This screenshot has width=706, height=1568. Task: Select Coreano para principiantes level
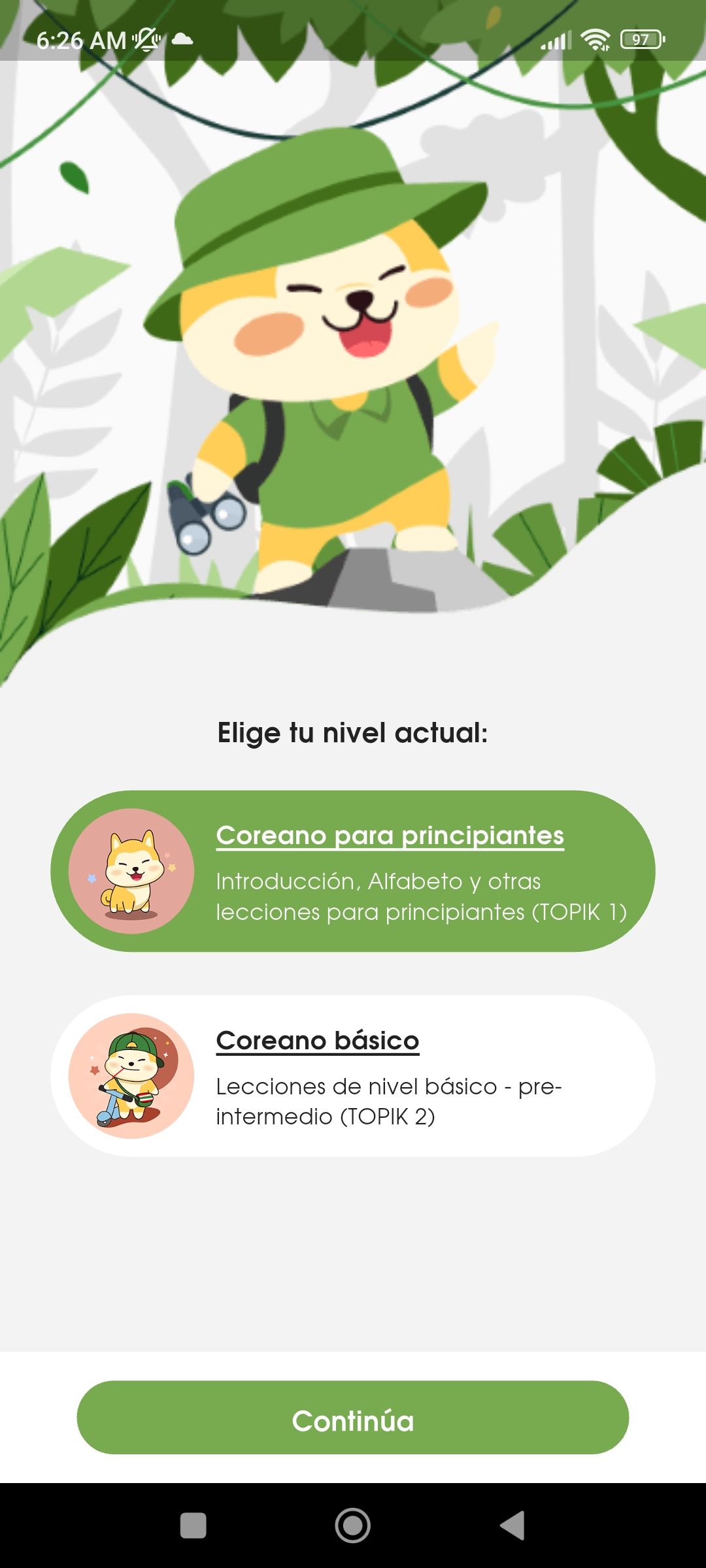click(353, 871)
